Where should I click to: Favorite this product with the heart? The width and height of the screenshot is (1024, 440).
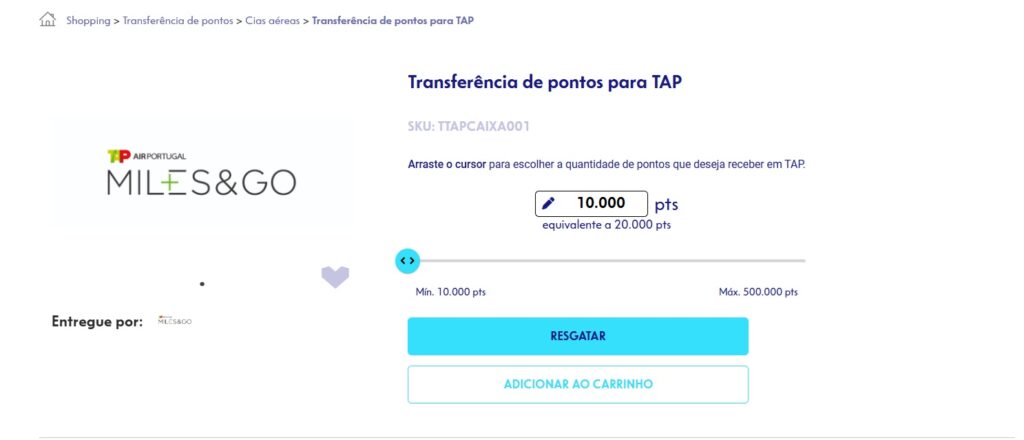pyautogui.click(x=335, y=277)
